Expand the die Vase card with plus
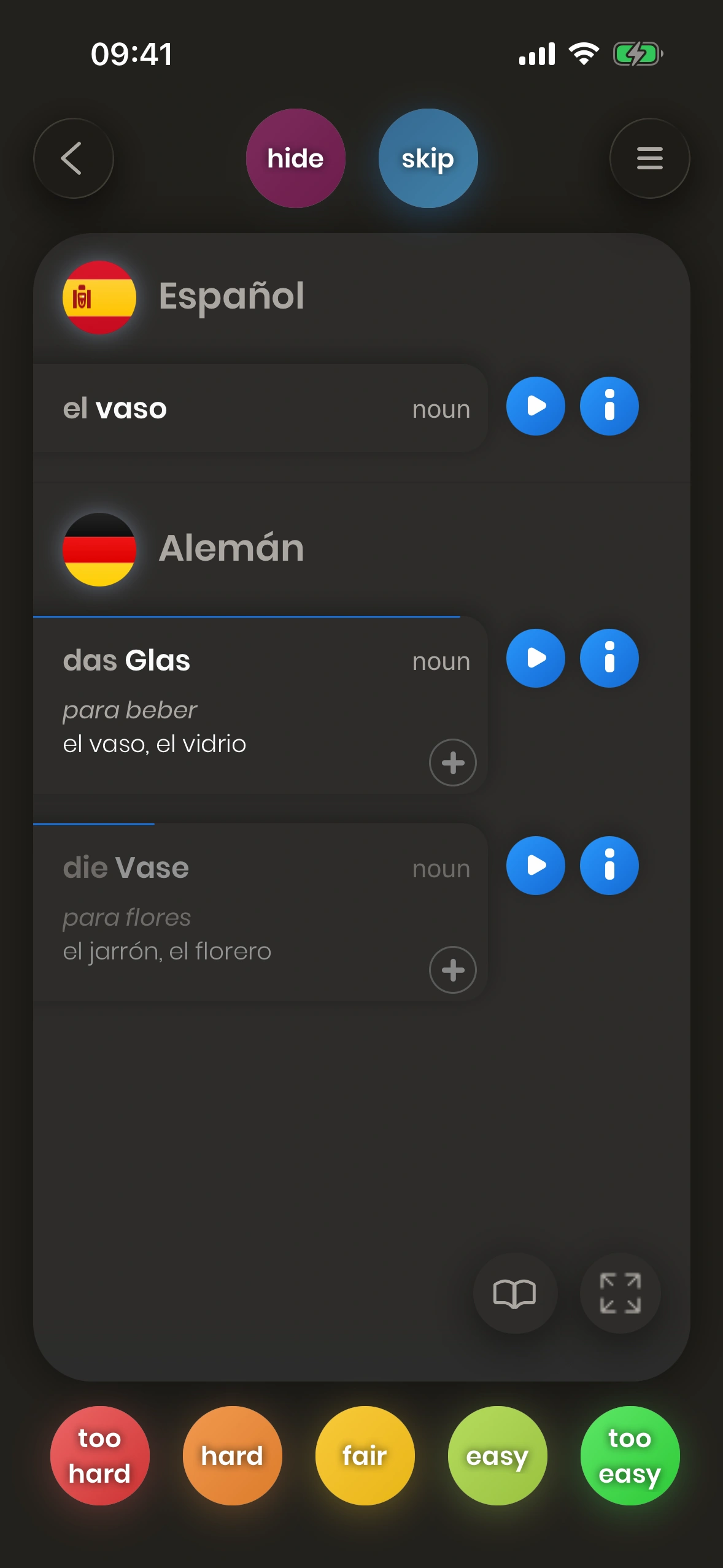Image resolution: width=723 pixels, height=1568 pixels. pyautogui.click(x=452, y=970)
